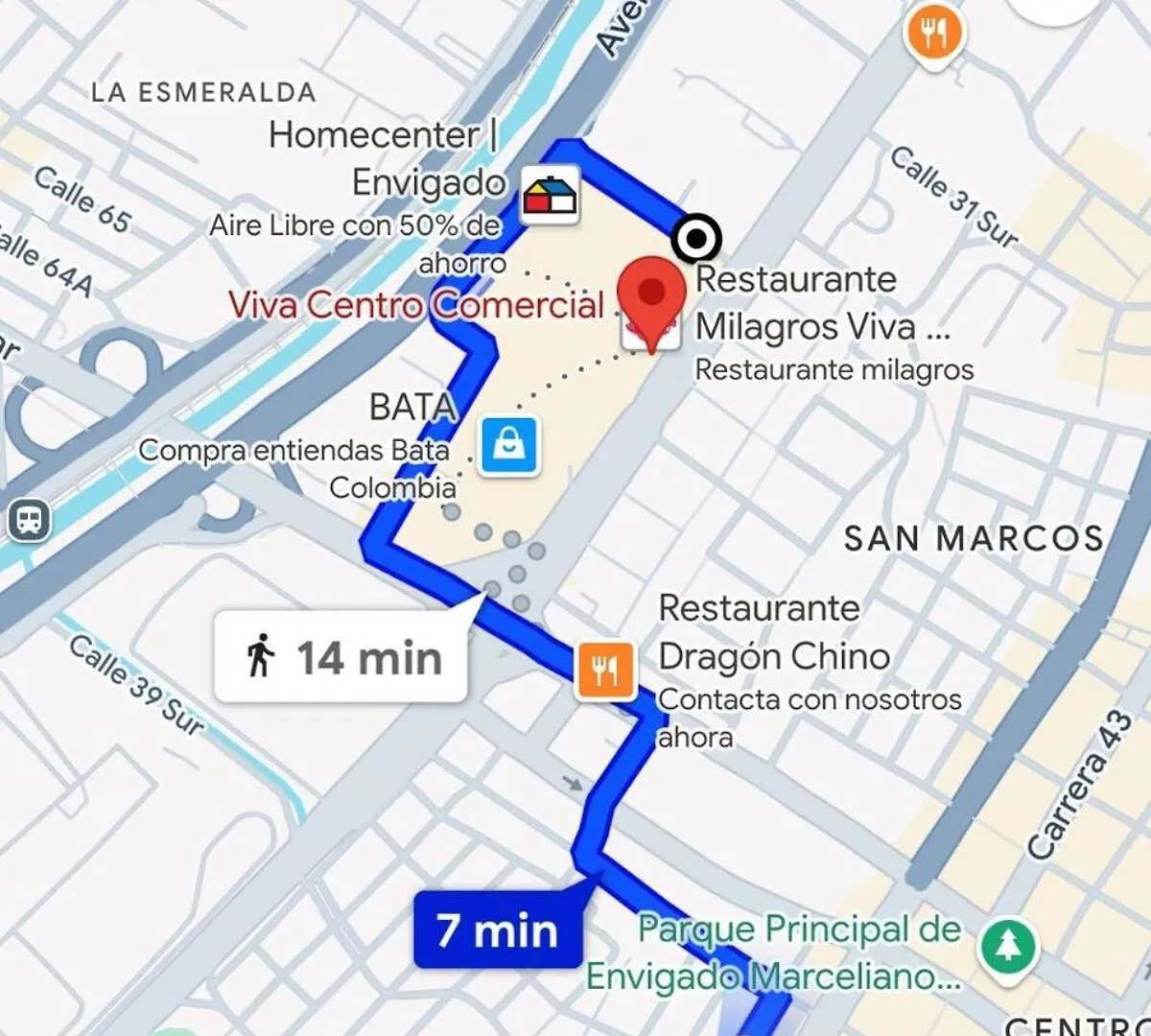Select the 7 min route label
The image size is (1151, 1036).
(497, 930)
